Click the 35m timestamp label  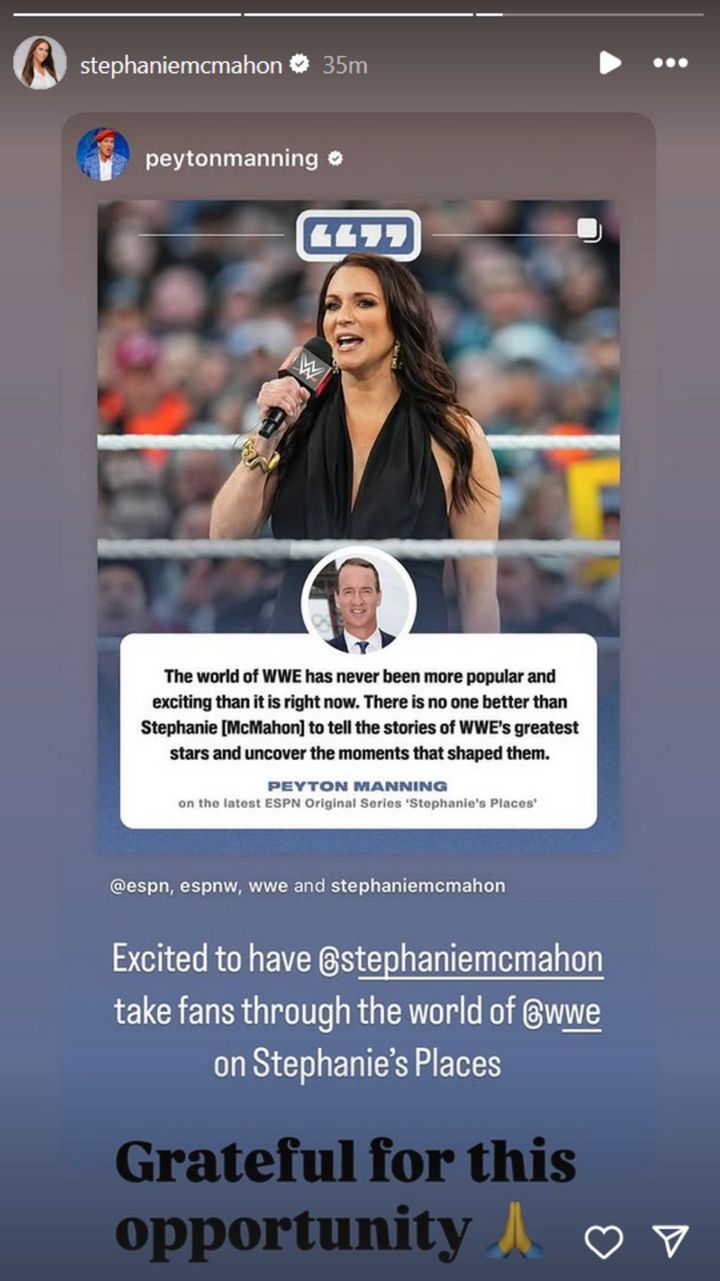[344, 62]
